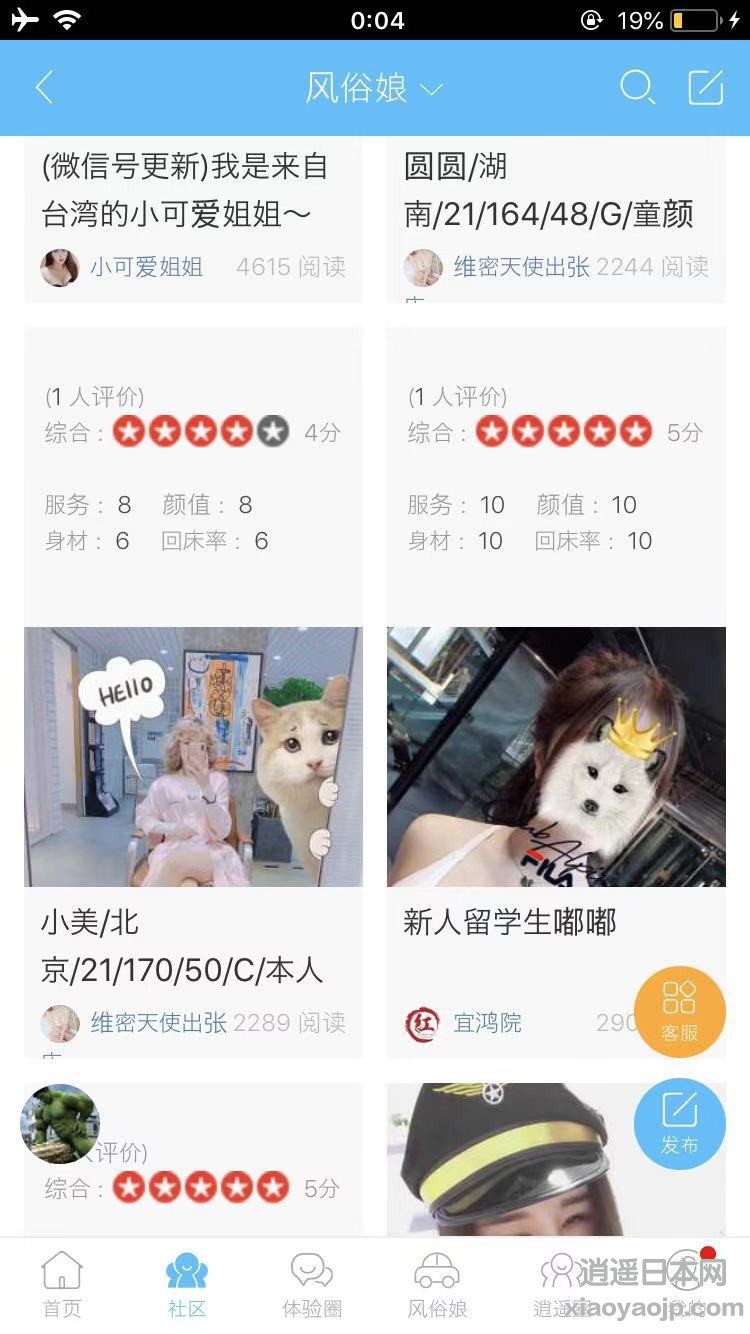Viewport: 750px width, 1334px height.
Task: Open the post by 小可爱姐姐
Action: pyautogui.click(x=193, y=220)
